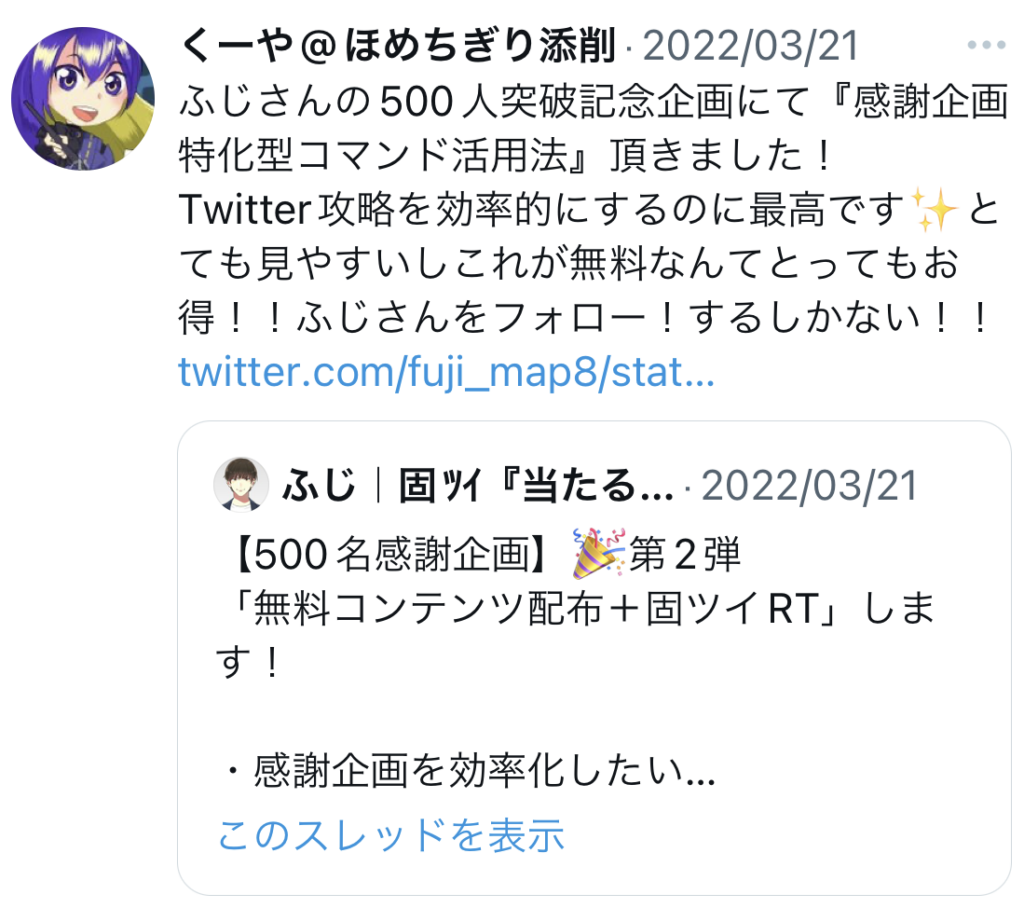Open くーや@ほめちぎり添削 display name

tap(396, 45)
